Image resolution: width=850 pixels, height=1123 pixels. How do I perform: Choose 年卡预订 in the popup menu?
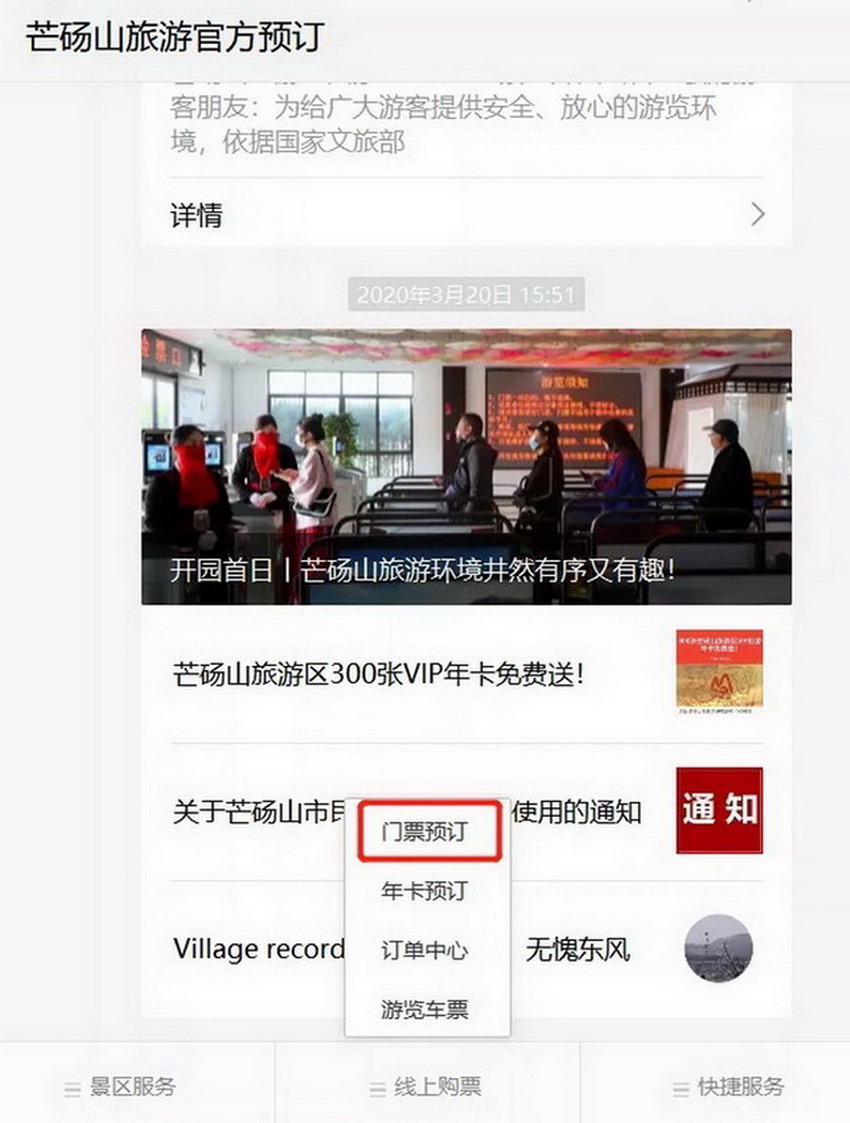coord(424,891)
